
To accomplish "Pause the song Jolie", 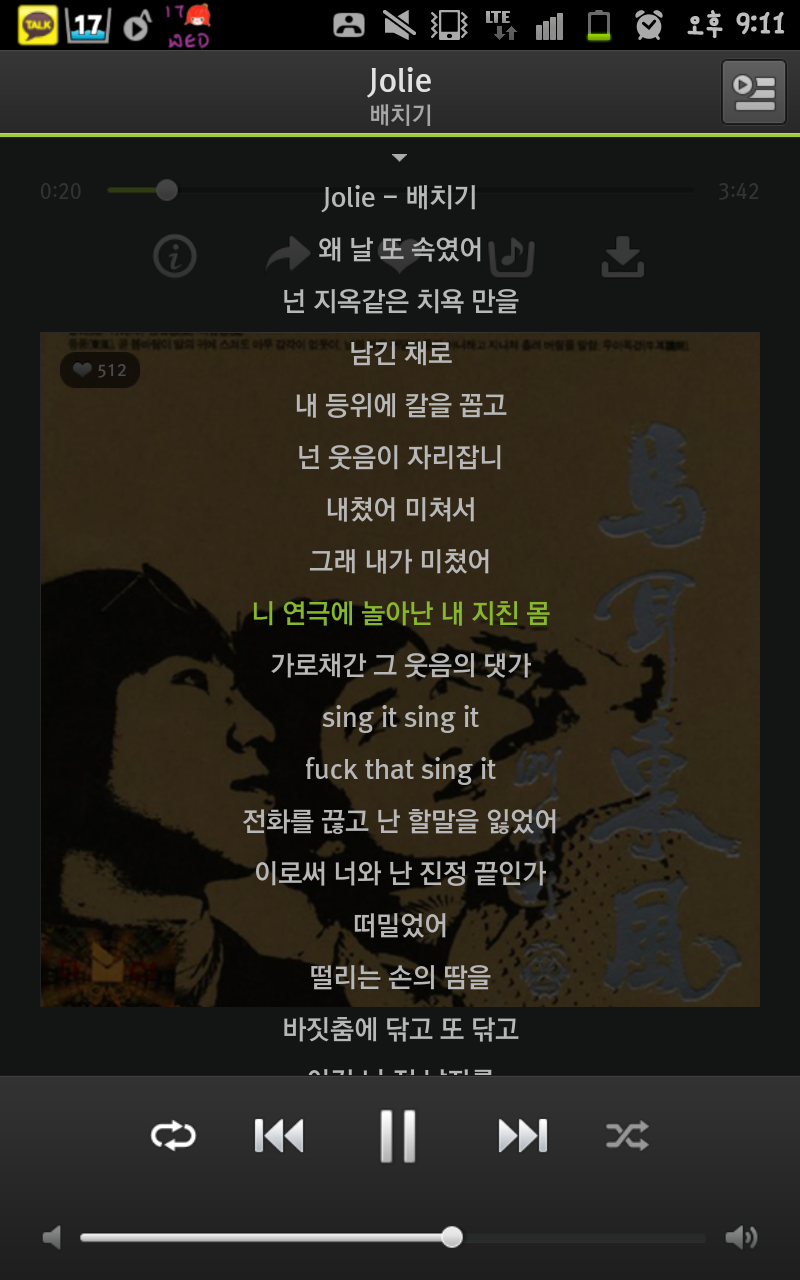I will coord(398,1136).
